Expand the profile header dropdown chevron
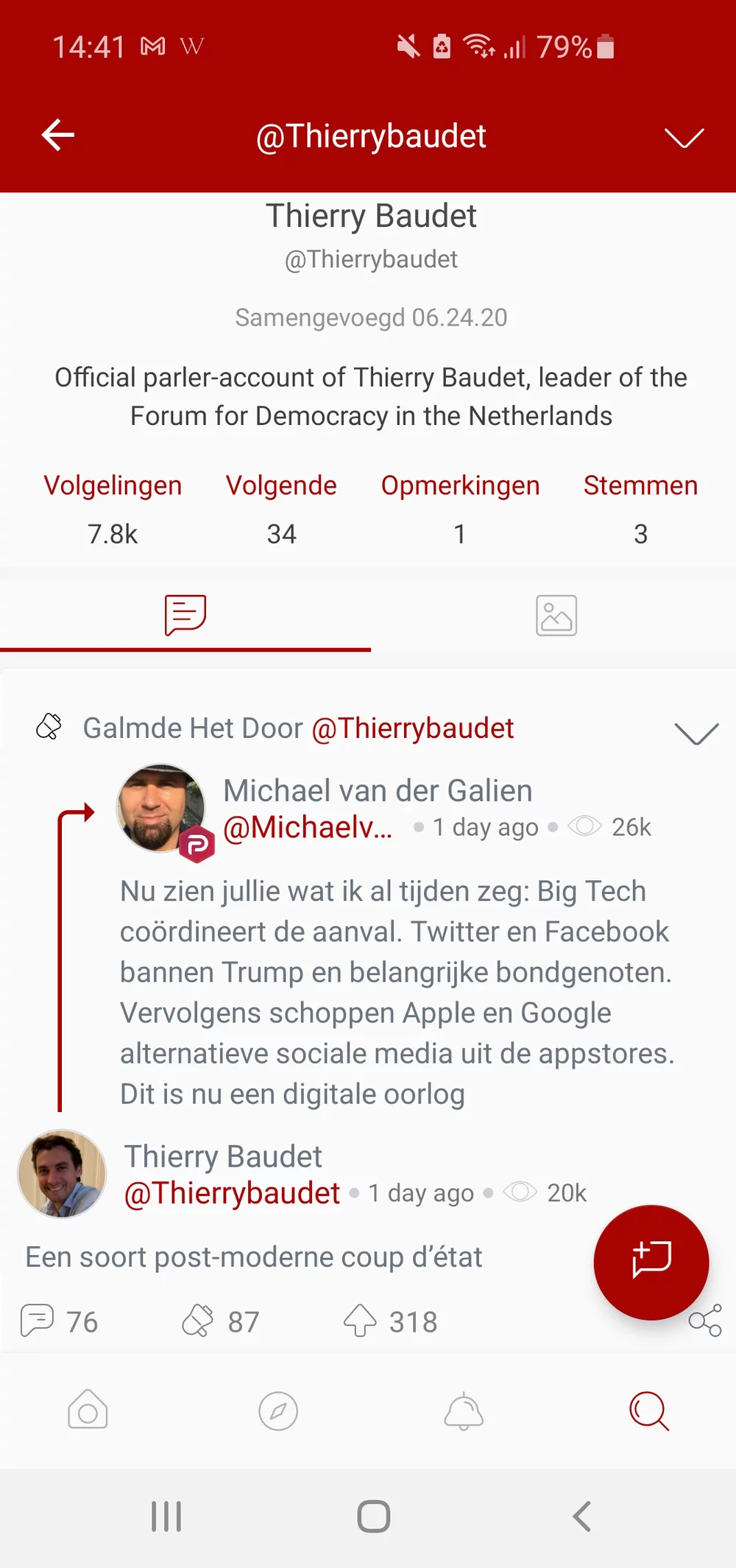Viewport: 736px width, 1568px height. (x=684, y=137)
